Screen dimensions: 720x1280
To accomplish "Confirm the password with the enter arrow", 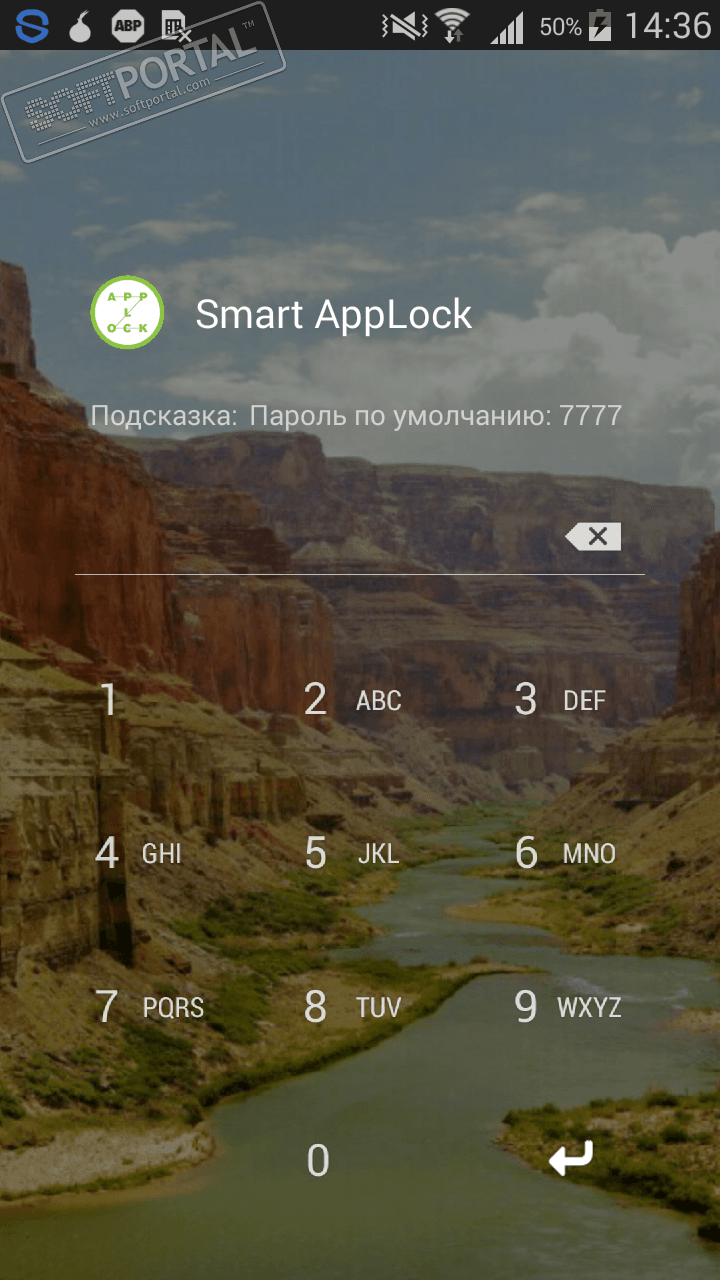I will tap(570, 1159).
